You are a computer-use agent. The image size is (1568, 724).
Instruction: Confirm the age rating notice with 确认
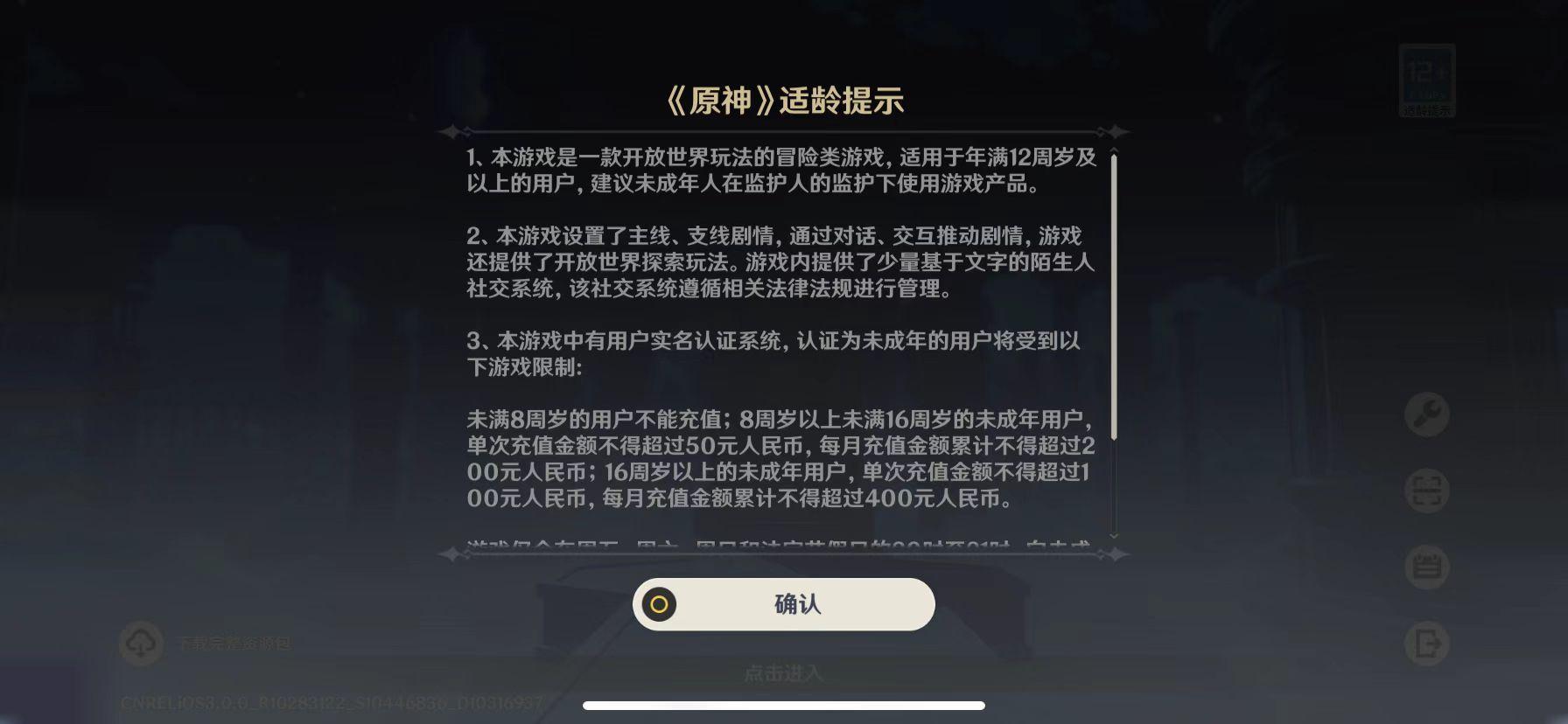point(784,604)
